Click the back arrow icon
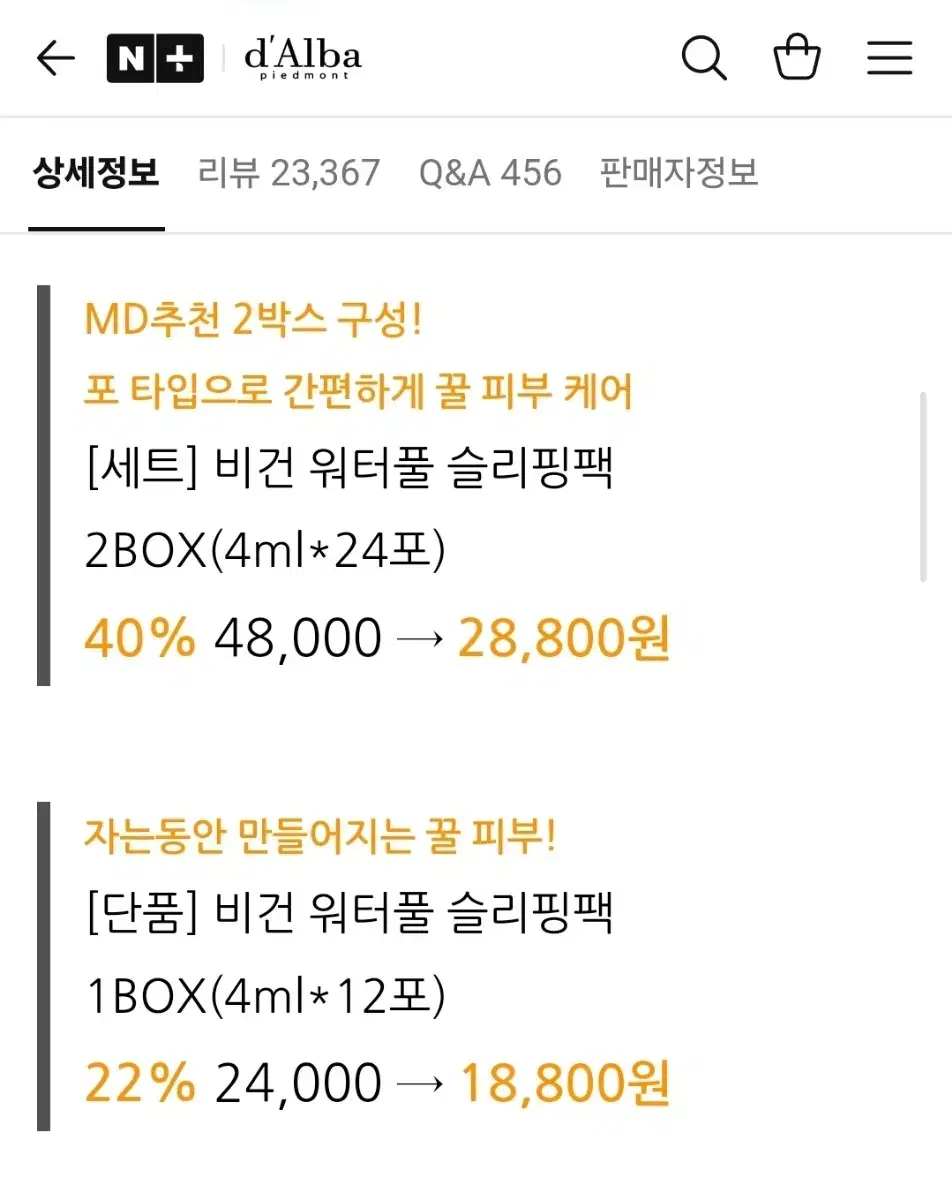This screenshot has width=952, height=1200. [x=55, y=58]
